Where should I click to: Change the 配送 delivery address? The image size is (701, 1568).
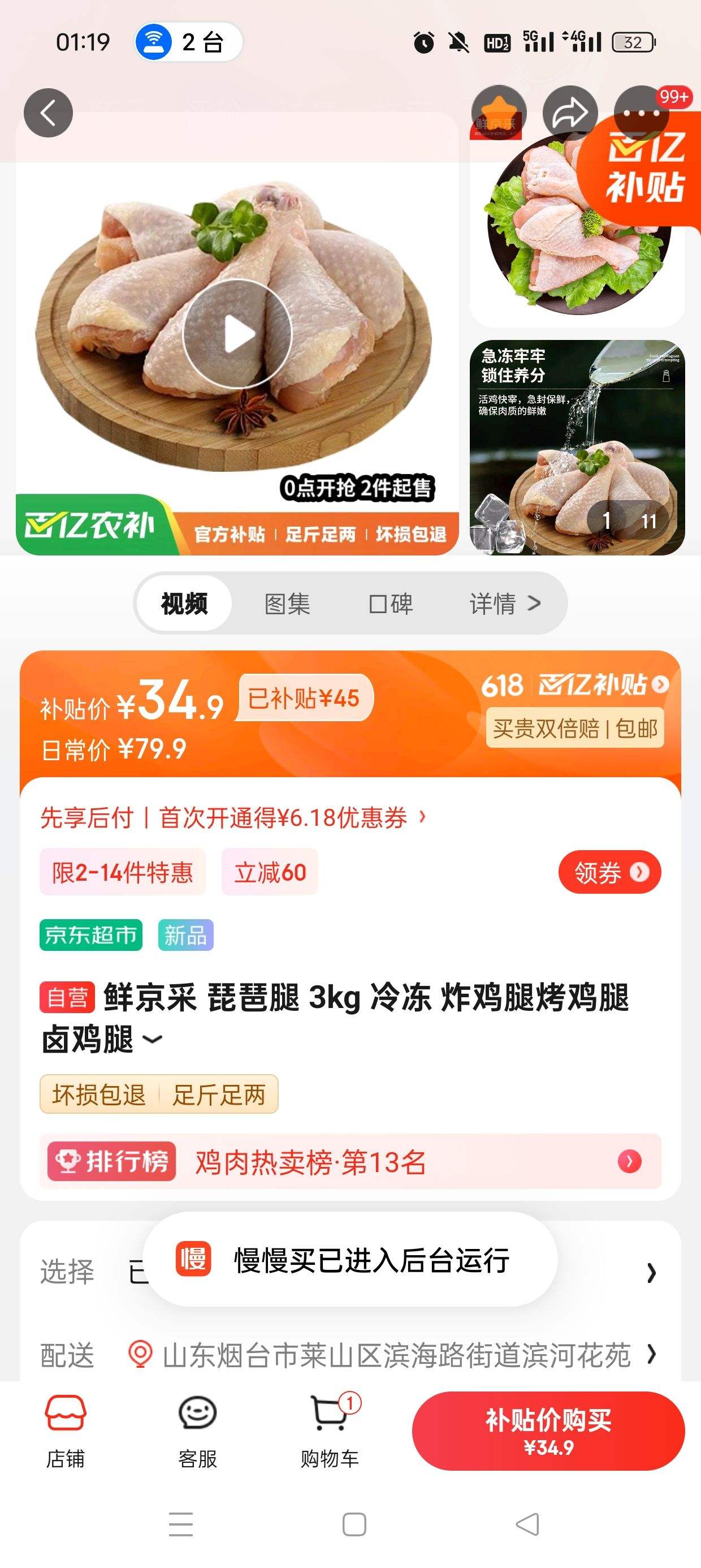point(396,1355)
